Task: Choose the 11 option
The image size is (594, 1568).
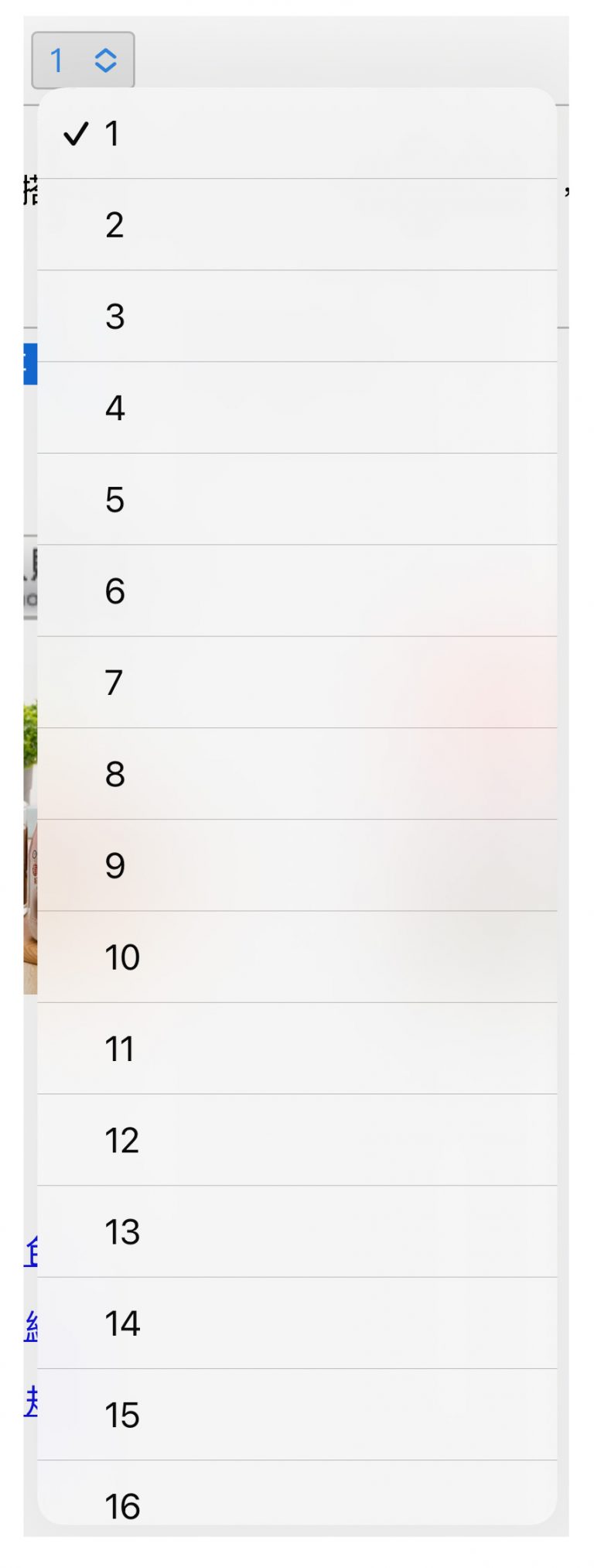Action: point(297,1048)
